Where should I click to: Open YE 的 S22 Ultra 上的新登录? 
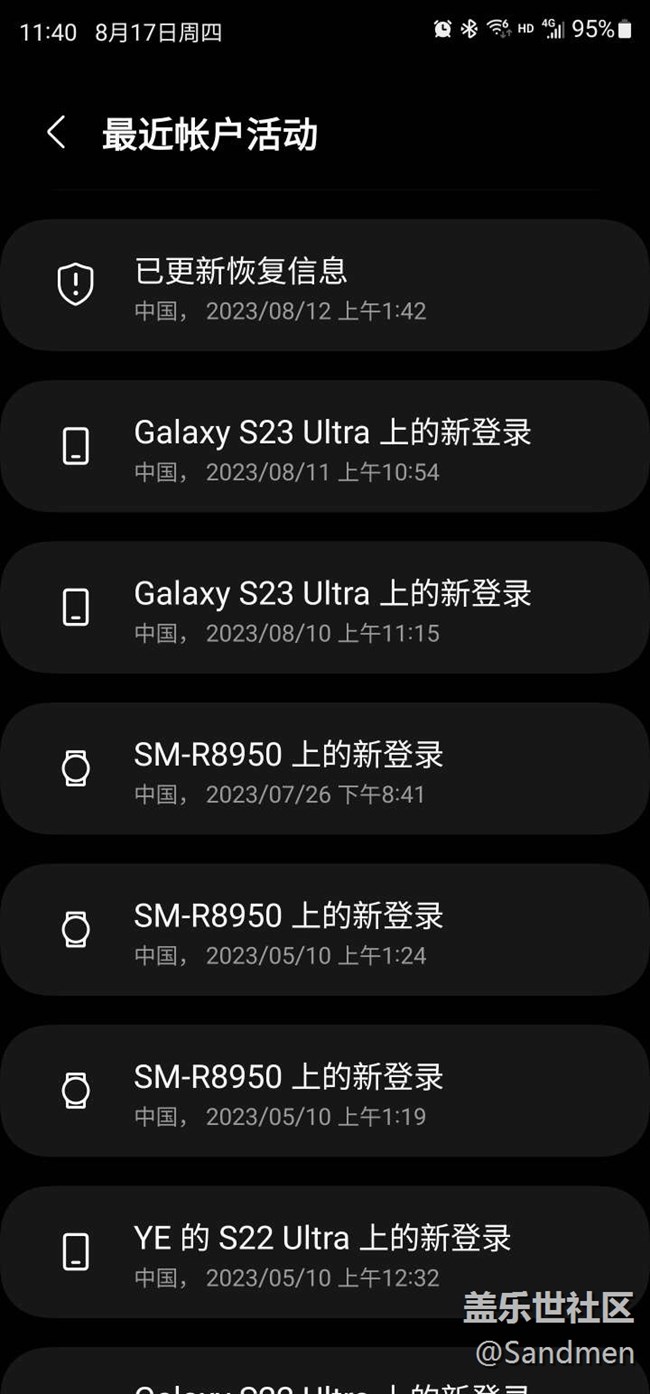click(x=325, y=1251)
